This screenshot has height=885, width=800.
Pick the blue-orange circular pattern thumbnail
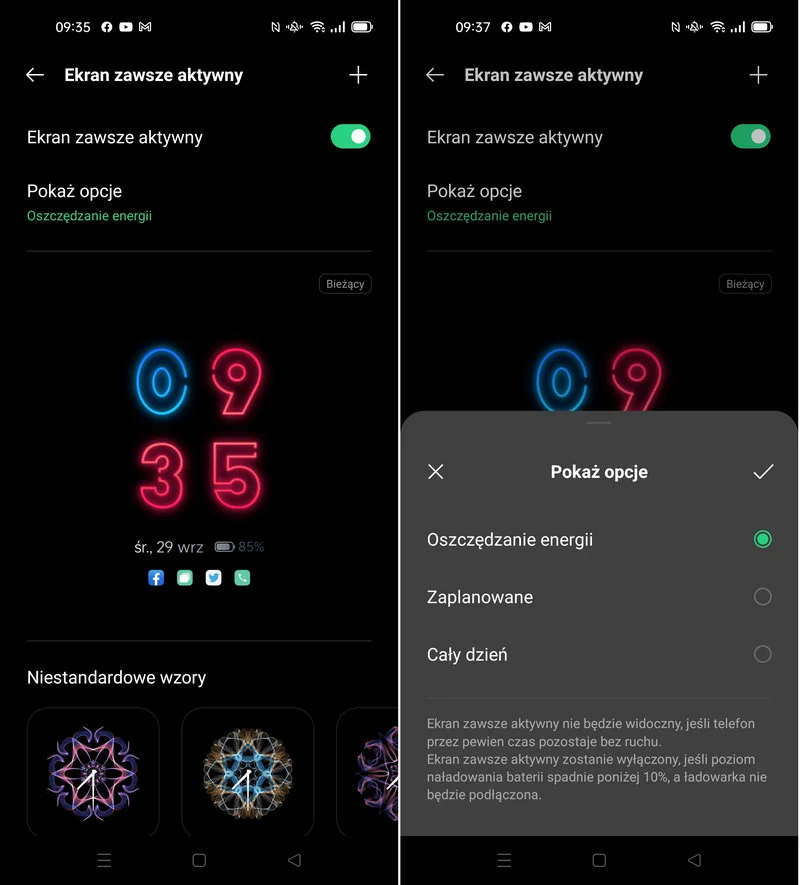point(247,772)
